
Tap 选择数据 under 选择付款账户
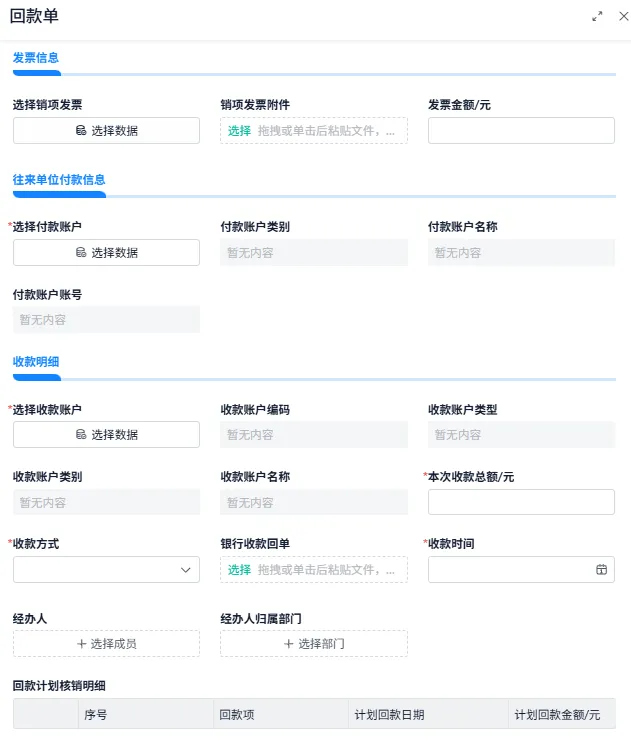tap(106, 253)
